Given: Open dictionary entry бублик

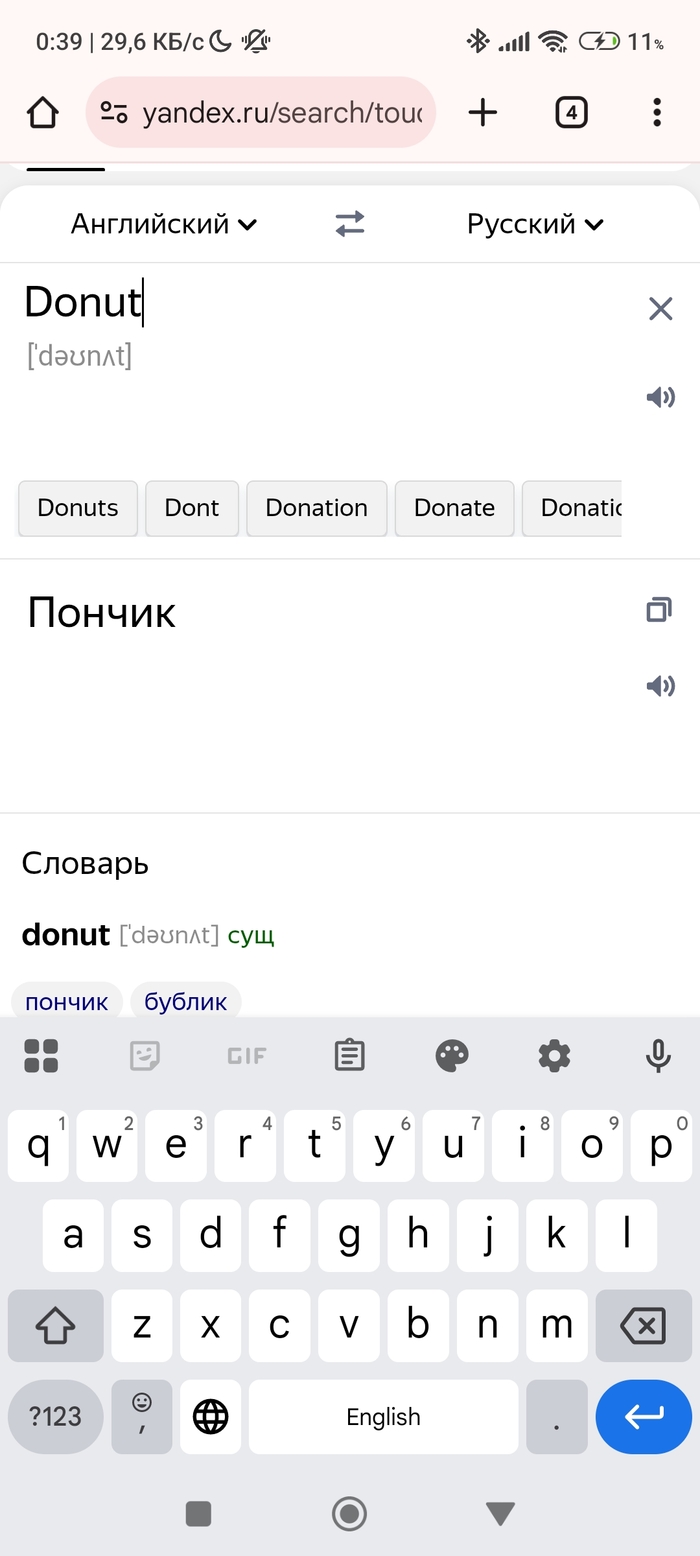Looking at the screenshot, I should point(186,1001).
